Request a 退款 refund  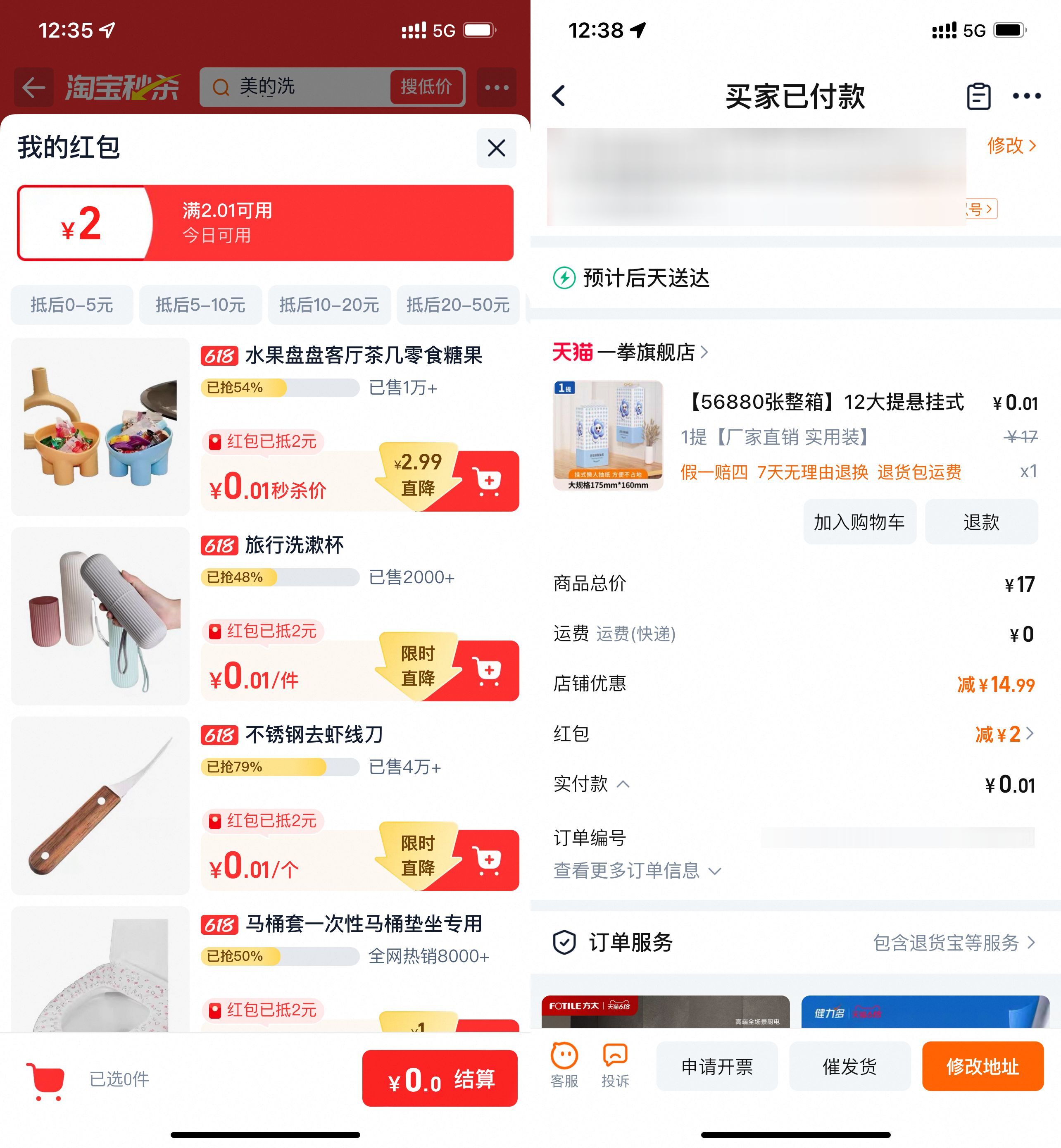(x=980, y=522)
